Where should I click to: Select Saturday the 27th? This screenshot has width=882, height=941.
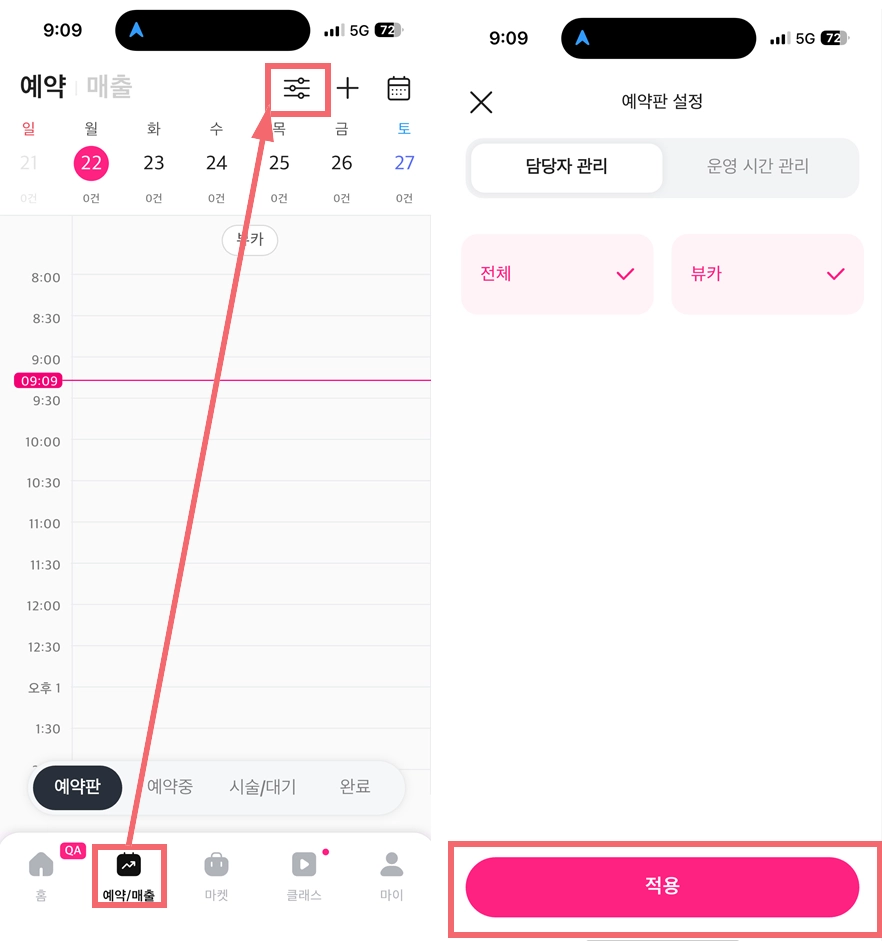pos(404,162)
